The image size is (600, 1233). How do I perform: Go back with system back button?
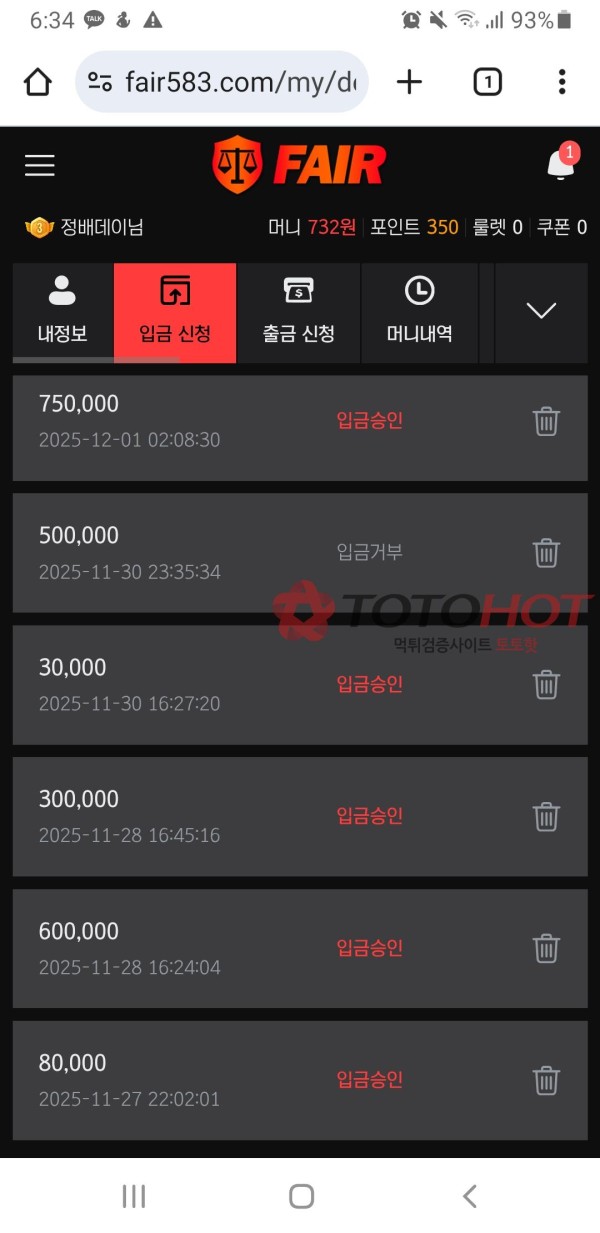click(469, 1196)
